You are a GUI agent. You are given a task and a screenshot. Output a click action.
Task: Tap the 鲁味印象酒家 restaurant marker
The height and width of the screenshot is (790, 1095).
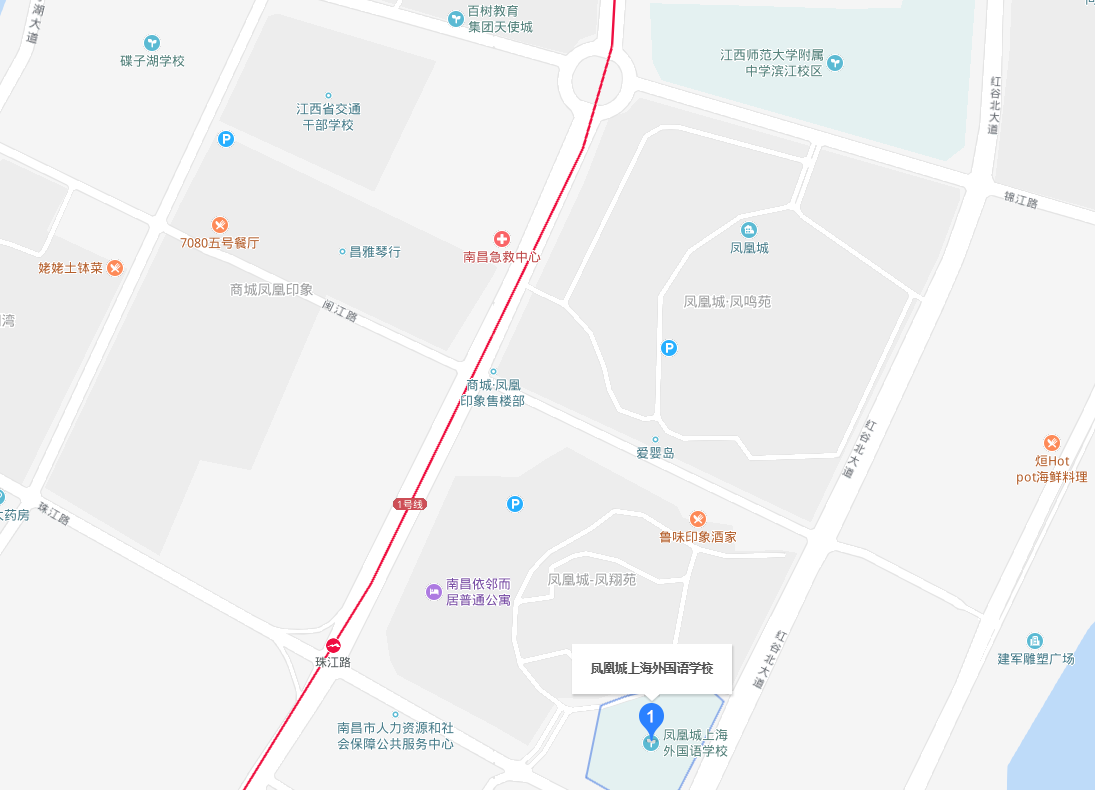point(698,519)
